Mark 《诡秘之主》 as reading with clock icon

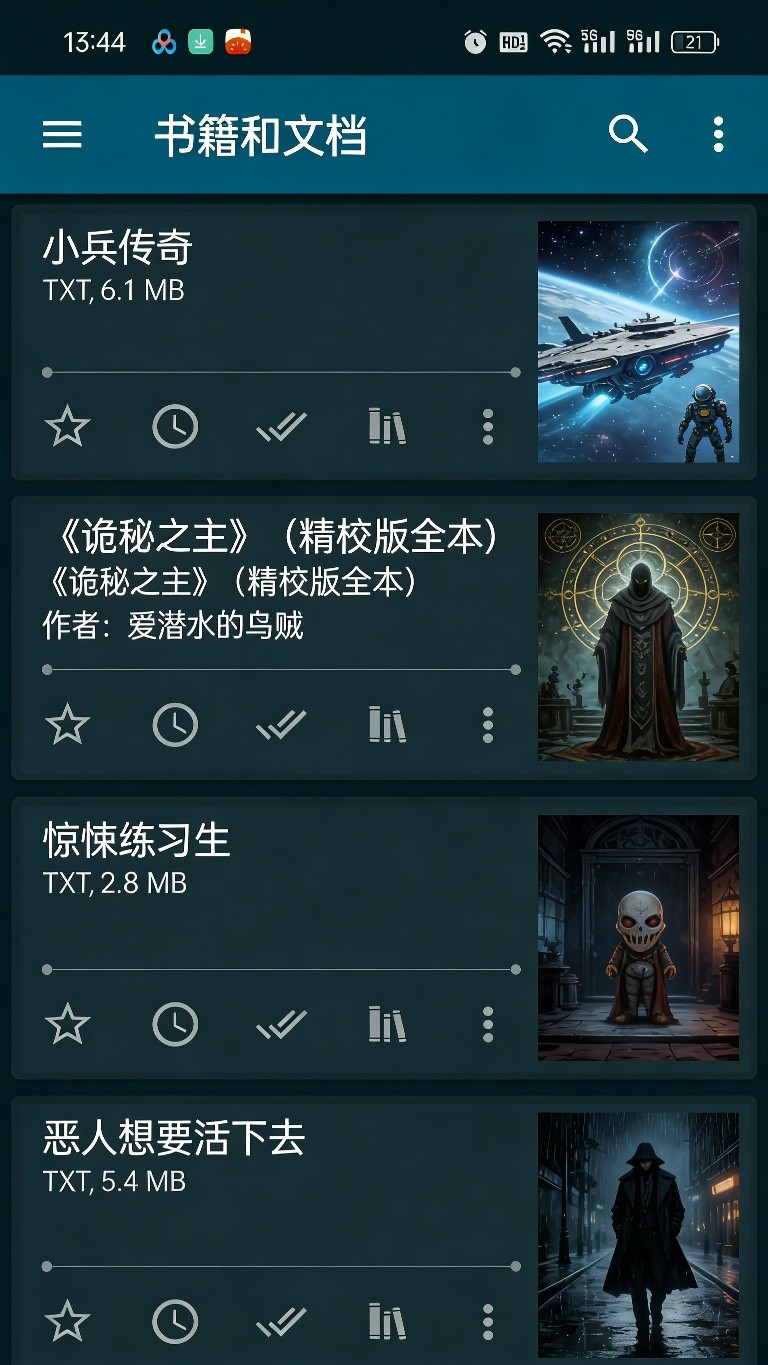click(x=175, y=724)
